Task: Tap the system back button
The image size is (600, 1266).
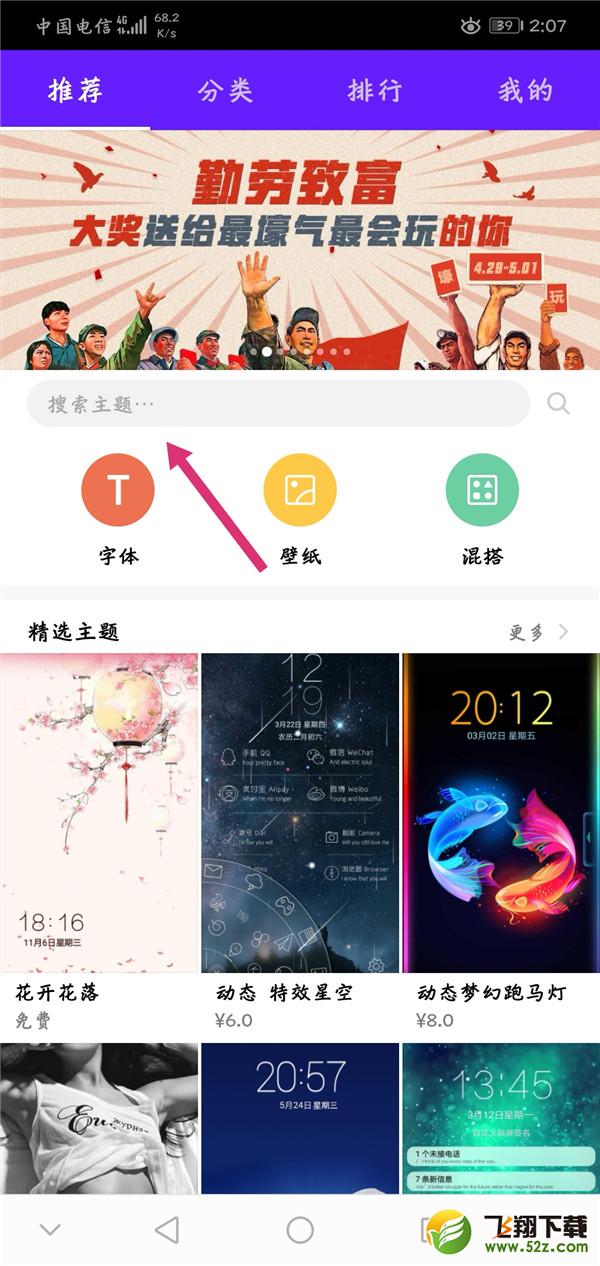Action: pos(167,1229)
